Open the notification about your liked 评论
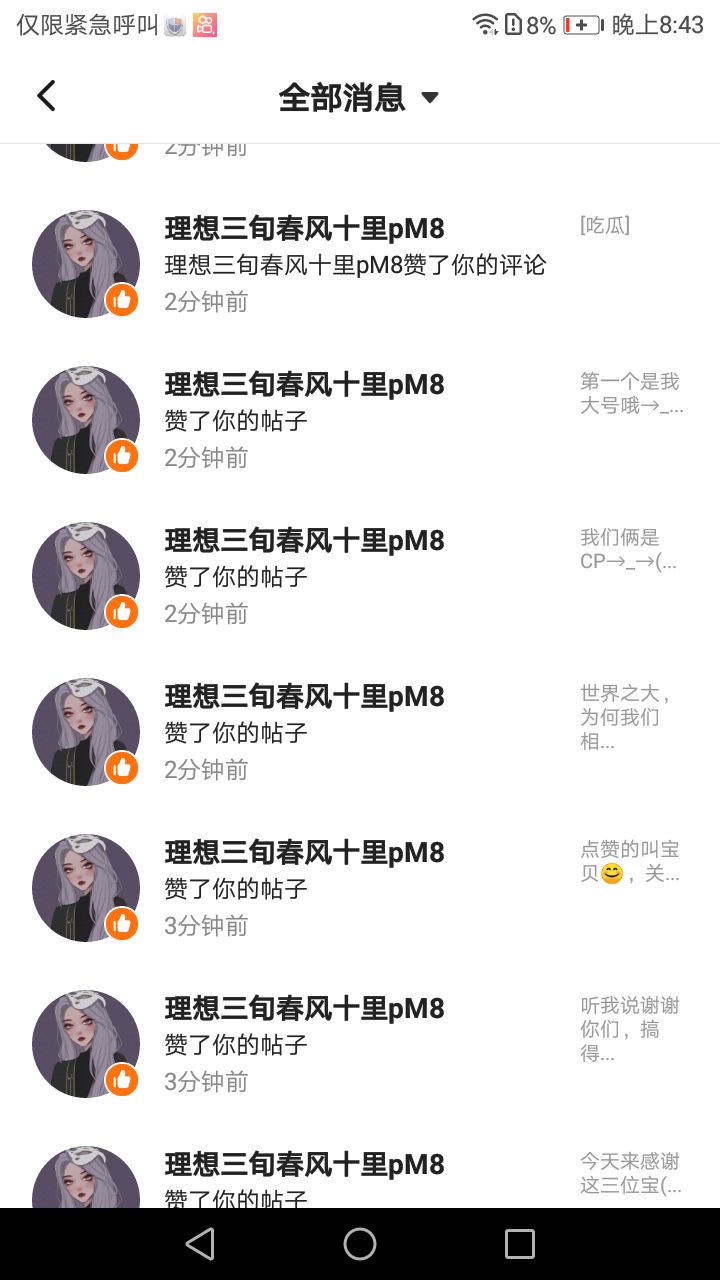 pos(355,264)
